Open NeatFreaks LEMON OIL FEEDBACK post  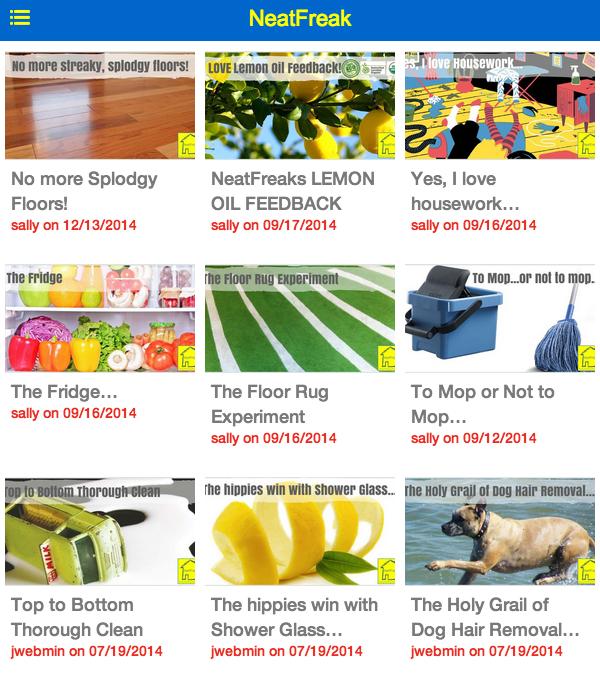[293, 191]
